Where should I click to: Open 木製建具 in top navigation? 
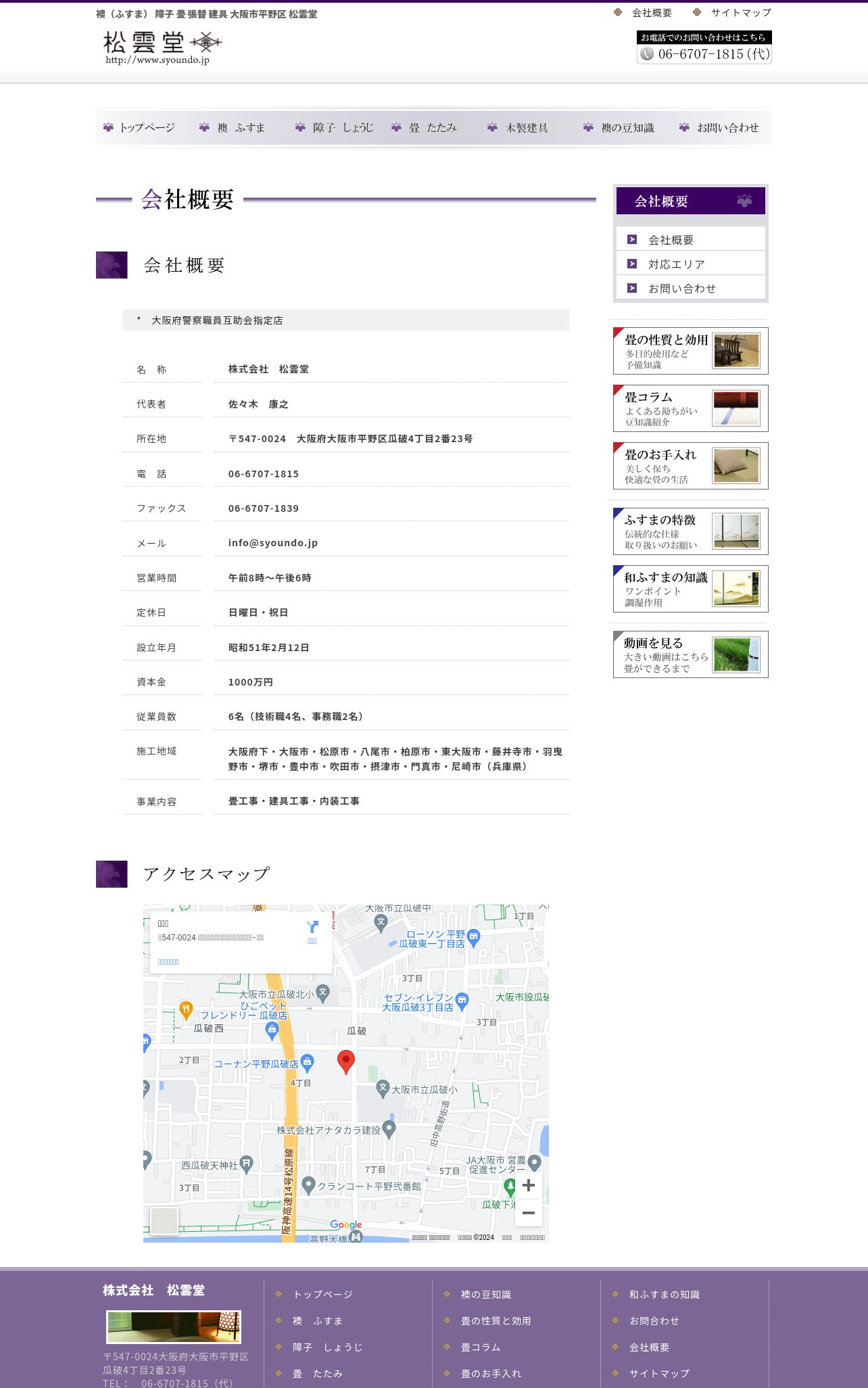[x=519, y=128]
